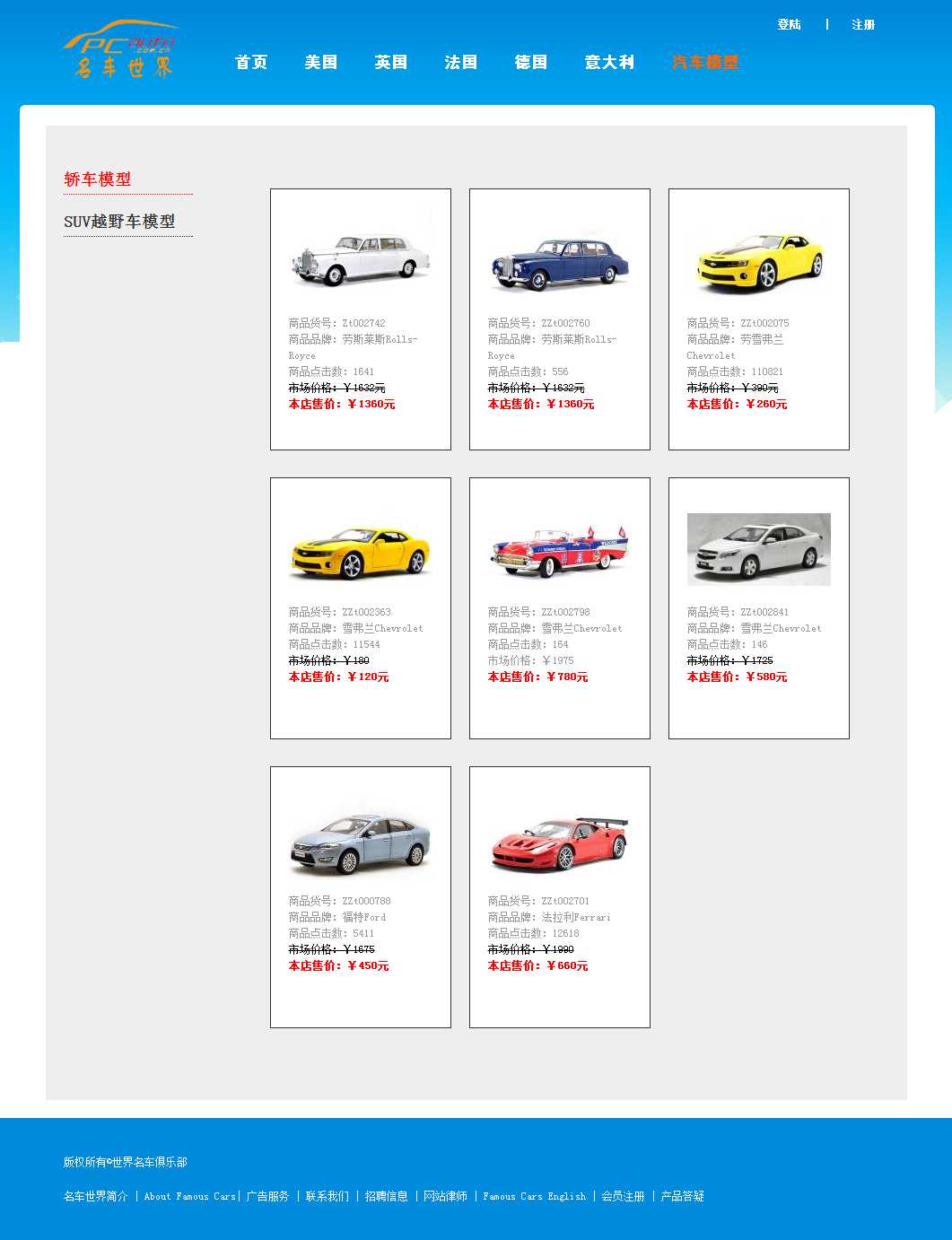The height and width of the screenshot is (1240, 952).
Task: Open the 登陆 login link
Action: 789,25
